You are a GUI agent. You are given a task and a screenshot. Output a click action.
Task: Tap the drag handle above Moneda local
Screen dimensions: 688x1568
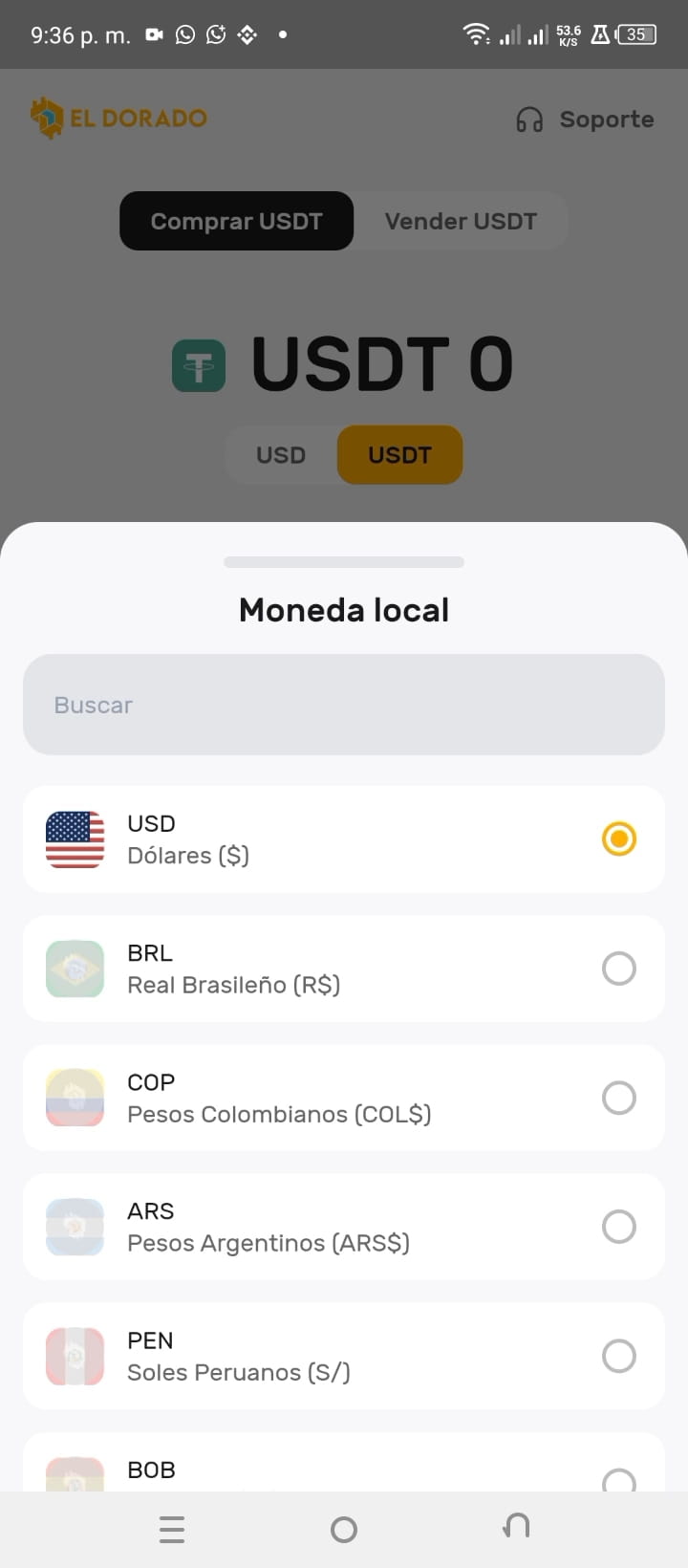pos(343,561)
